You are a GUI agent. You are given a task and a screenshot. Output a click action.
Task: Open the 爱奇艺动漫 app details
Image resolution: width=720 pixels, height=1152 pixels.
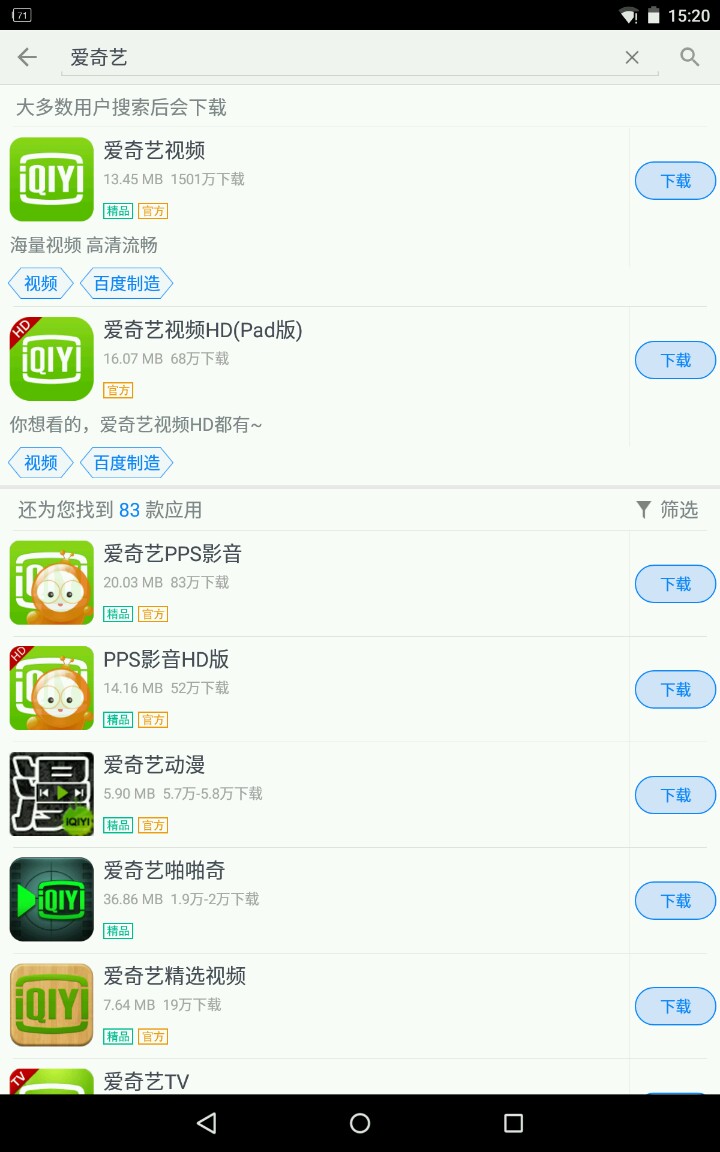(300, 780)
